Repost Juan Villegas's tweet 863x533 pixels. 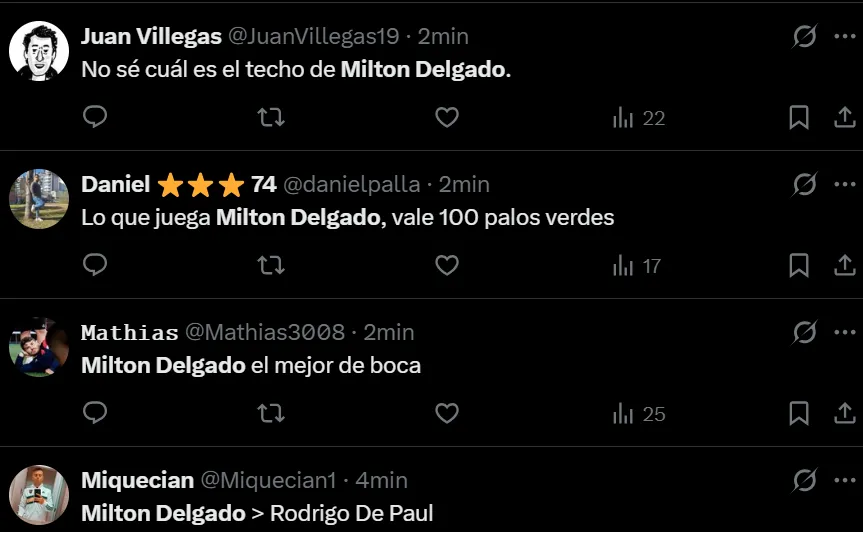271,118
